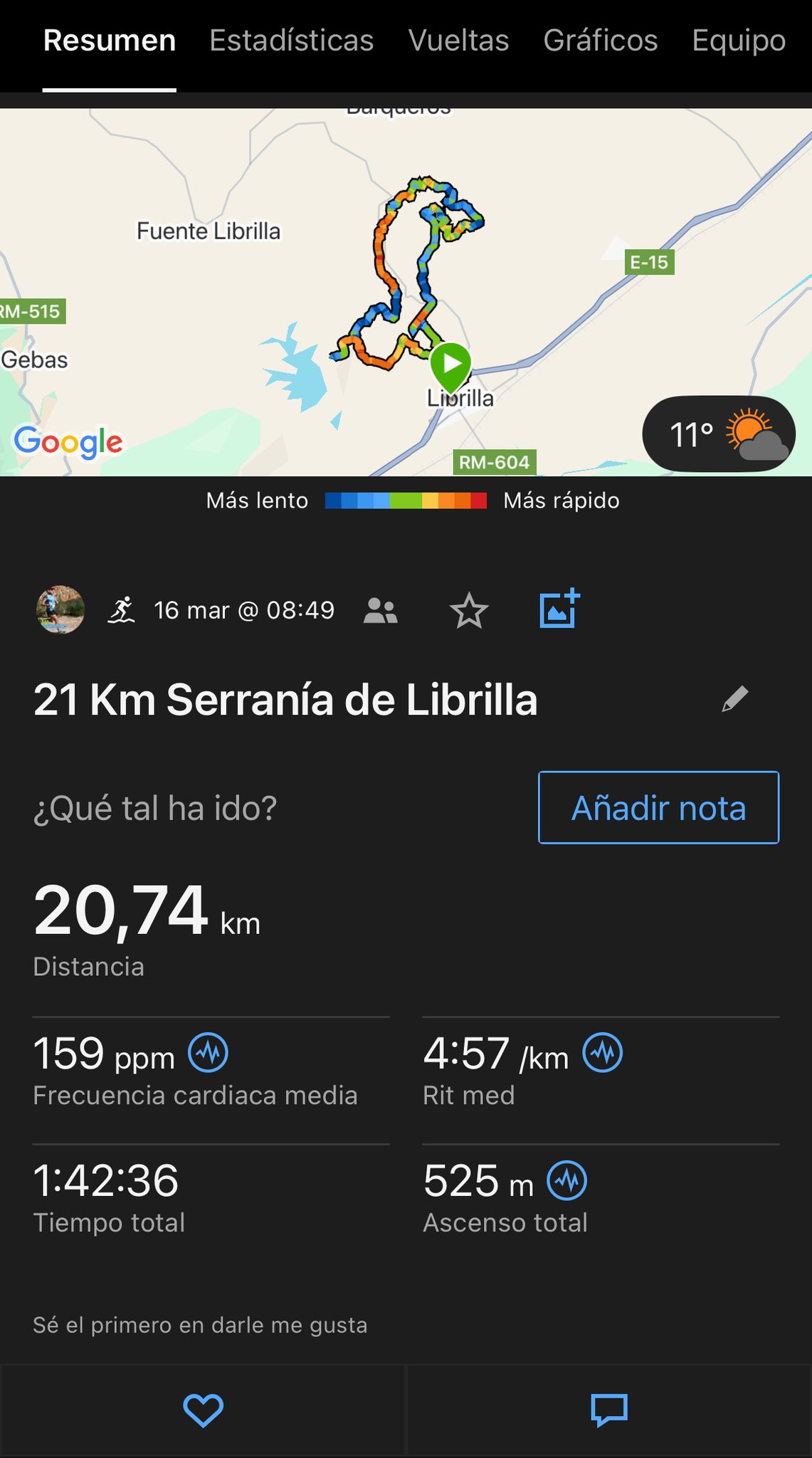Select the Equipo tab
Viewport: 812px width, 1458px height.
[738, 41]
